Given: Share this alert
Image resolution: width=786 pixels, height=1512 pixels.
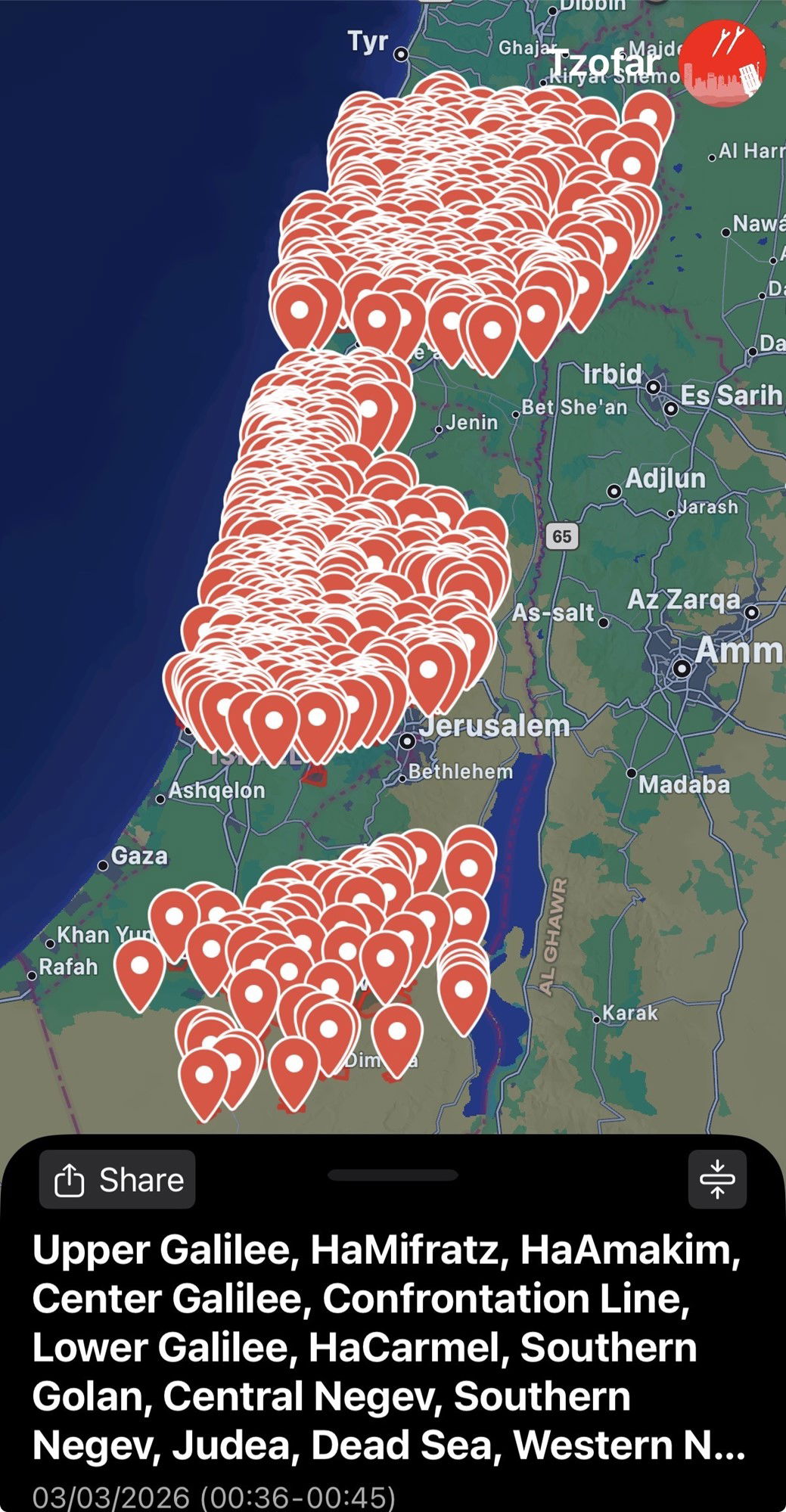Looking at the screenshot, I should click(117, 1179).
